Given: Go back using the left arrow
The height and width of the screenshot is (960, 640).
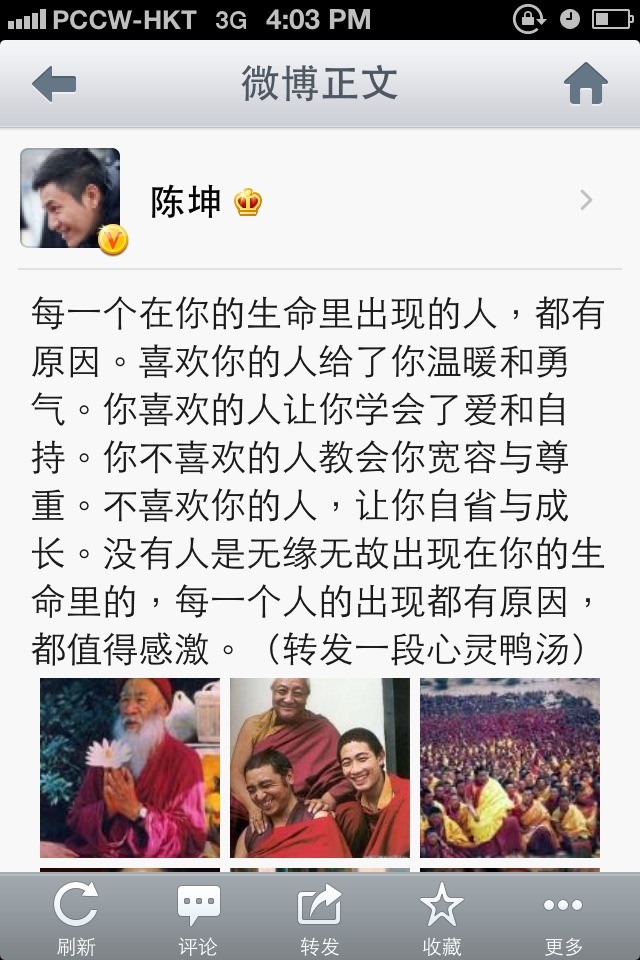Looking at the screenshot, I should point(55,84).
